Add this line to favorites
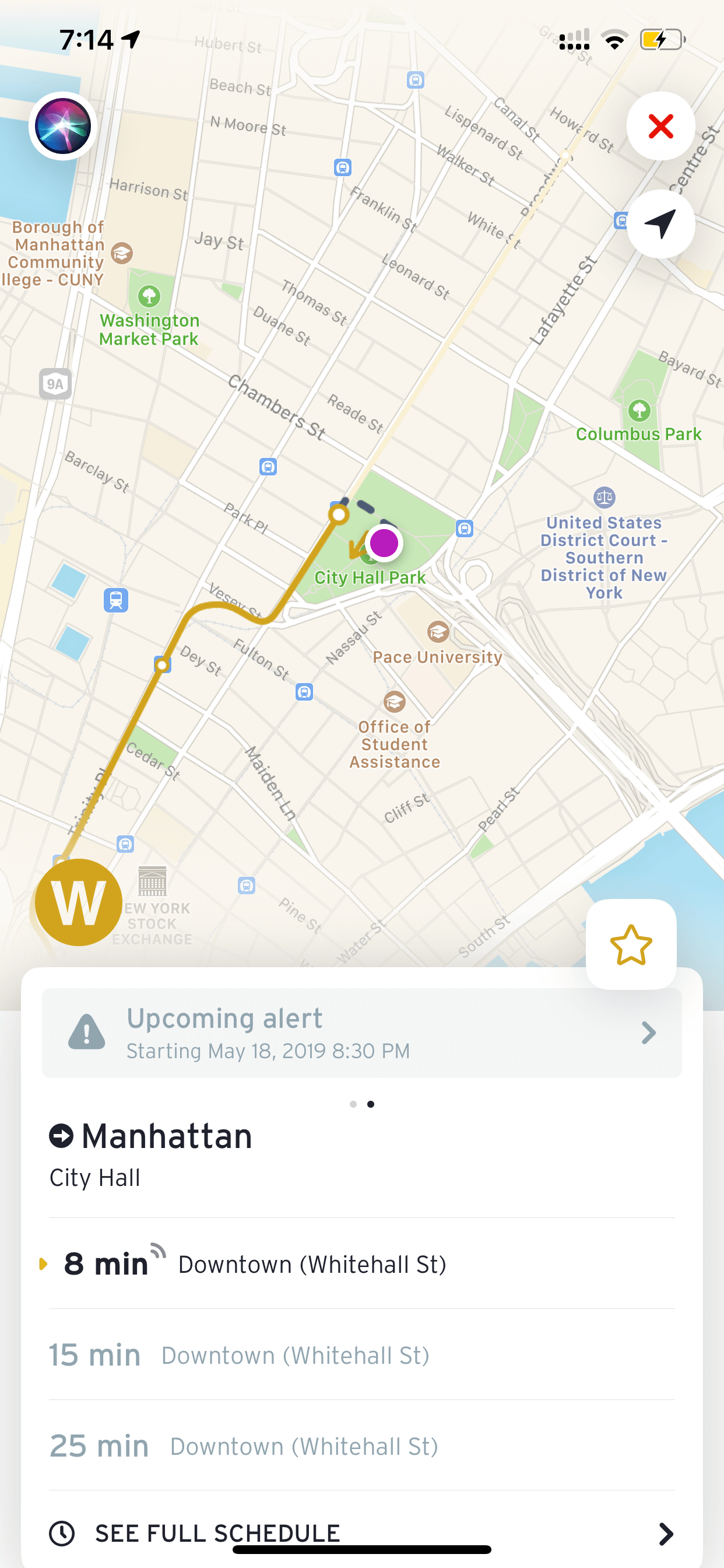Screen dimensions: 724x1568 (x=631, y=944)
